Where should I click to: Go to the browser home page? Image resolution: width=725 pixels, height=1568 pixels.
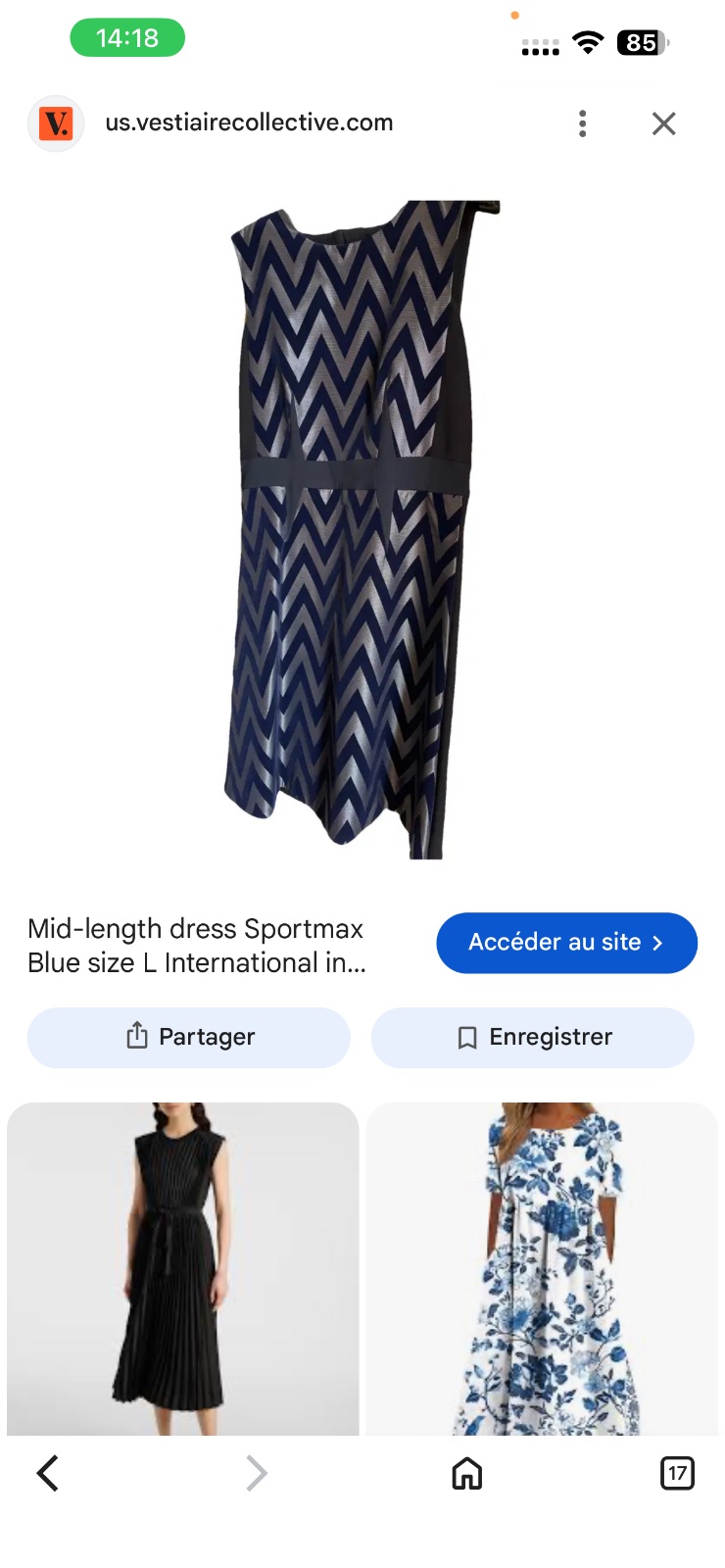(467, 1473)
